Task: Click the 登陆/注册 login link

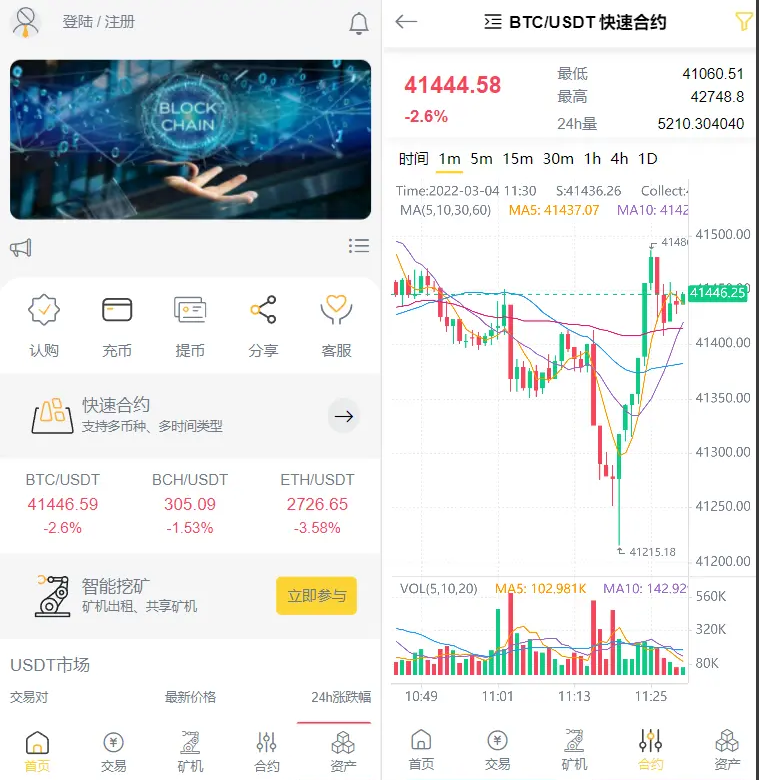Action: click(x=98, y=20)
